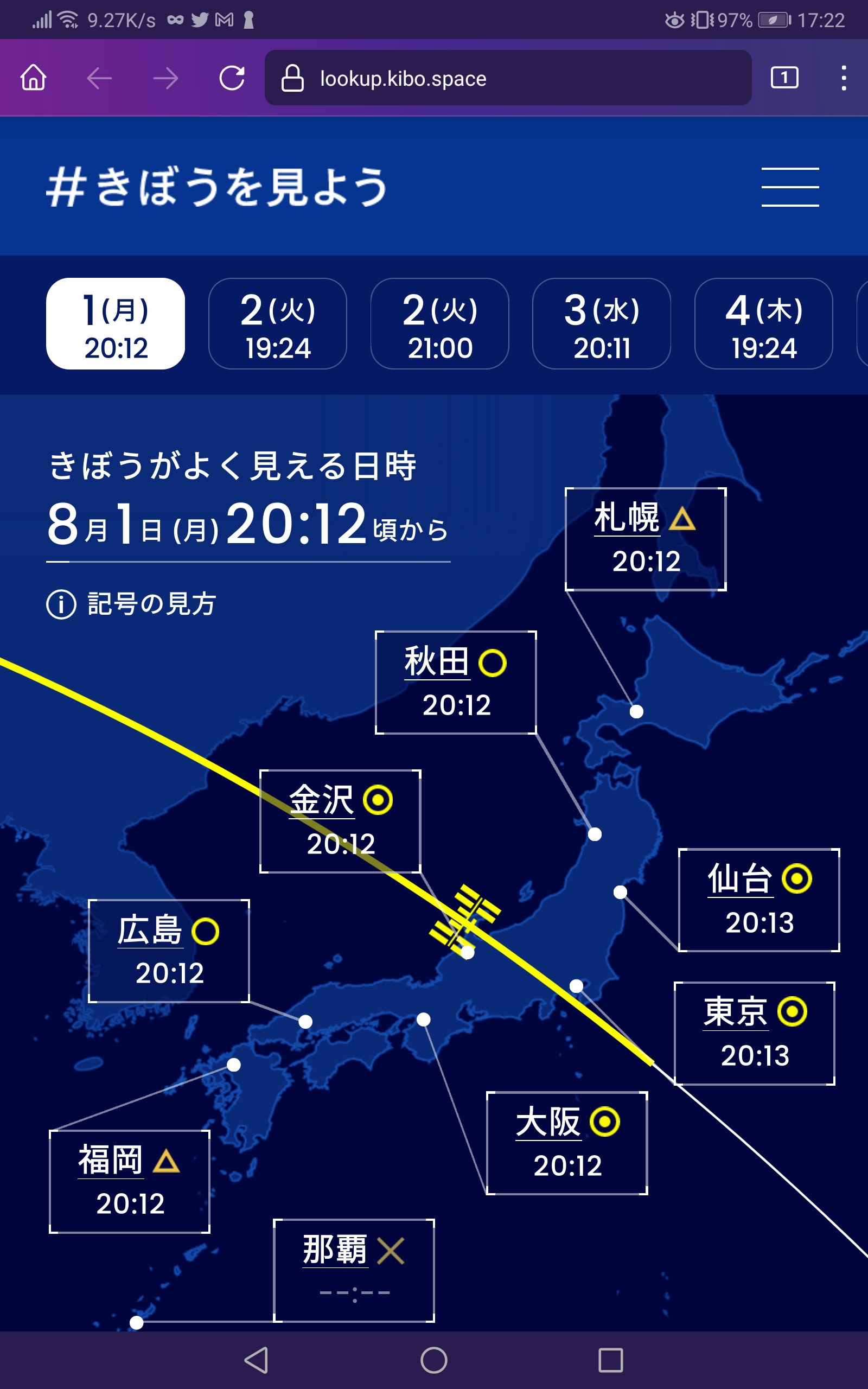Open the 札幌 city details

coord(646,539)
